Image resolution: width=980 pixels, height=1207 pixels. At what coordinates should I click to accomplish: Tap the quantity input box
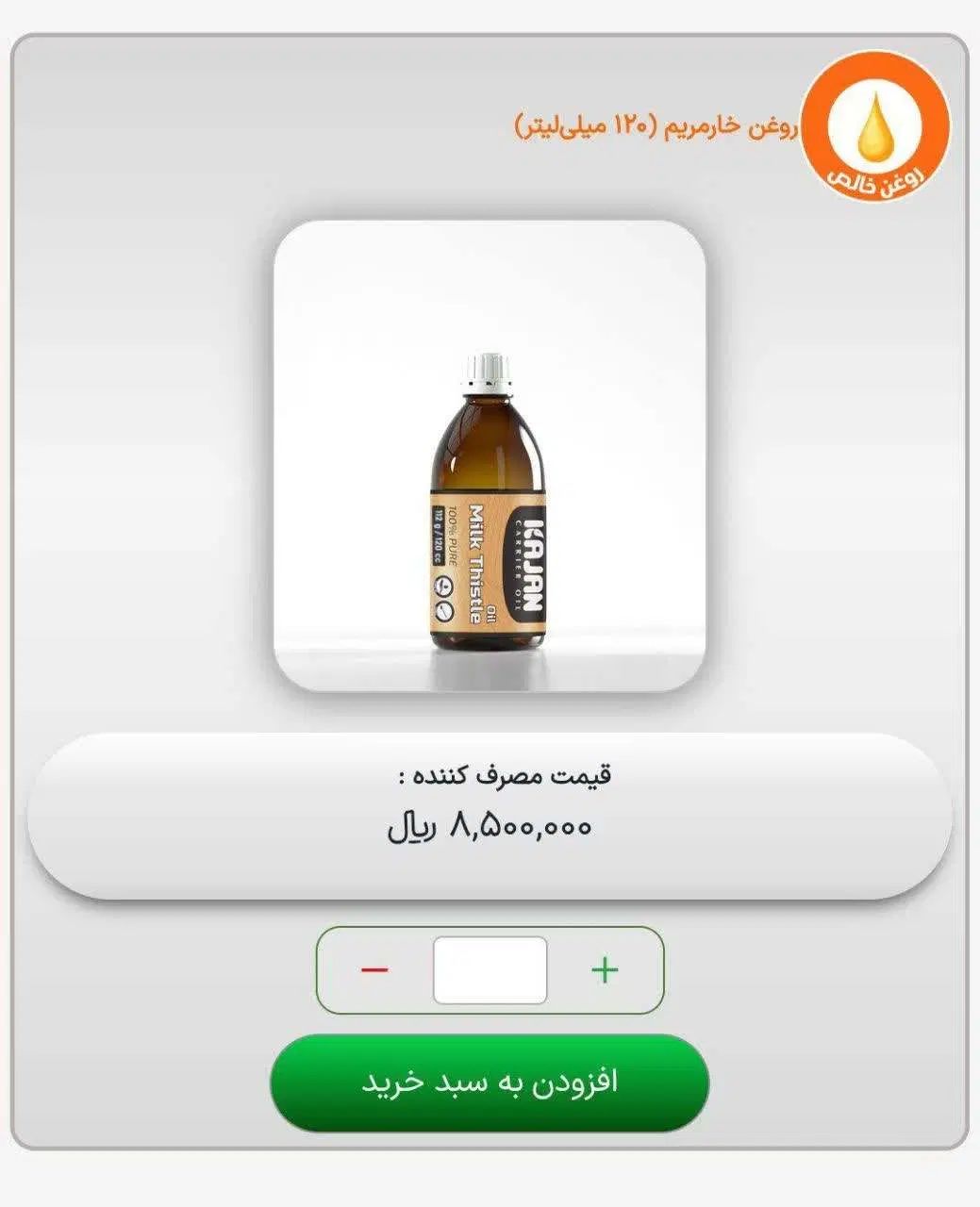pyautogui.click(x=490, y=970)
